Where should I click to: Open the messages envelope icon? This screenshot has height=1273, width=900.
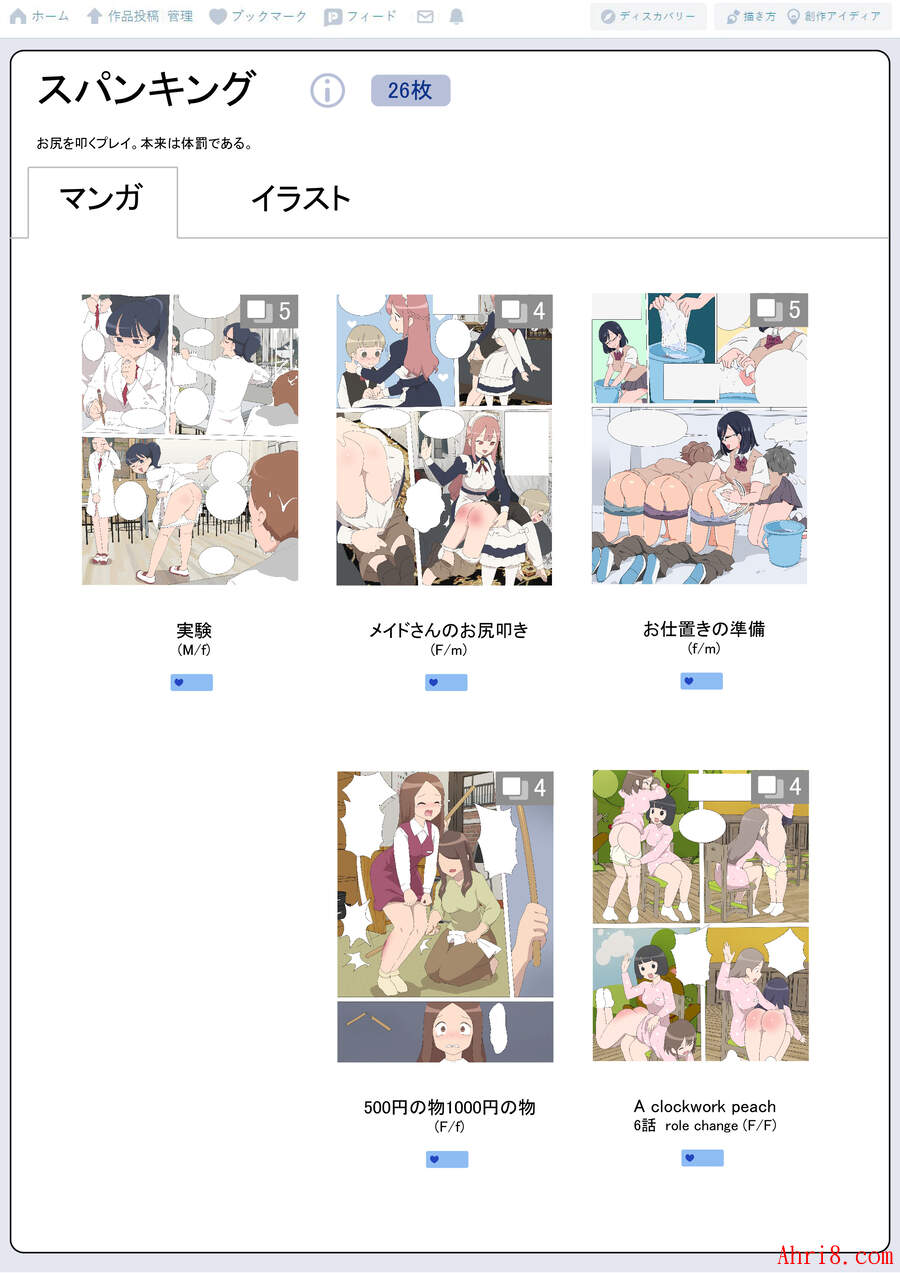tap(425, 16)
